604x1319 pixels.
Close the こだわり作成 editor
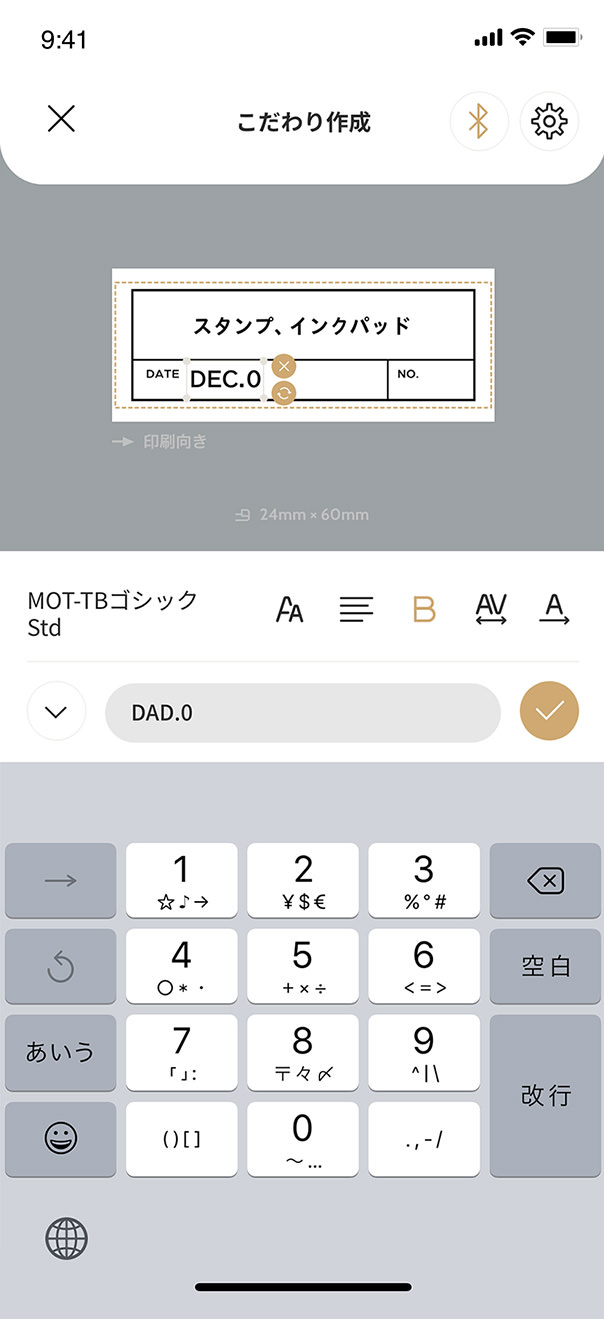pos(61,120)
